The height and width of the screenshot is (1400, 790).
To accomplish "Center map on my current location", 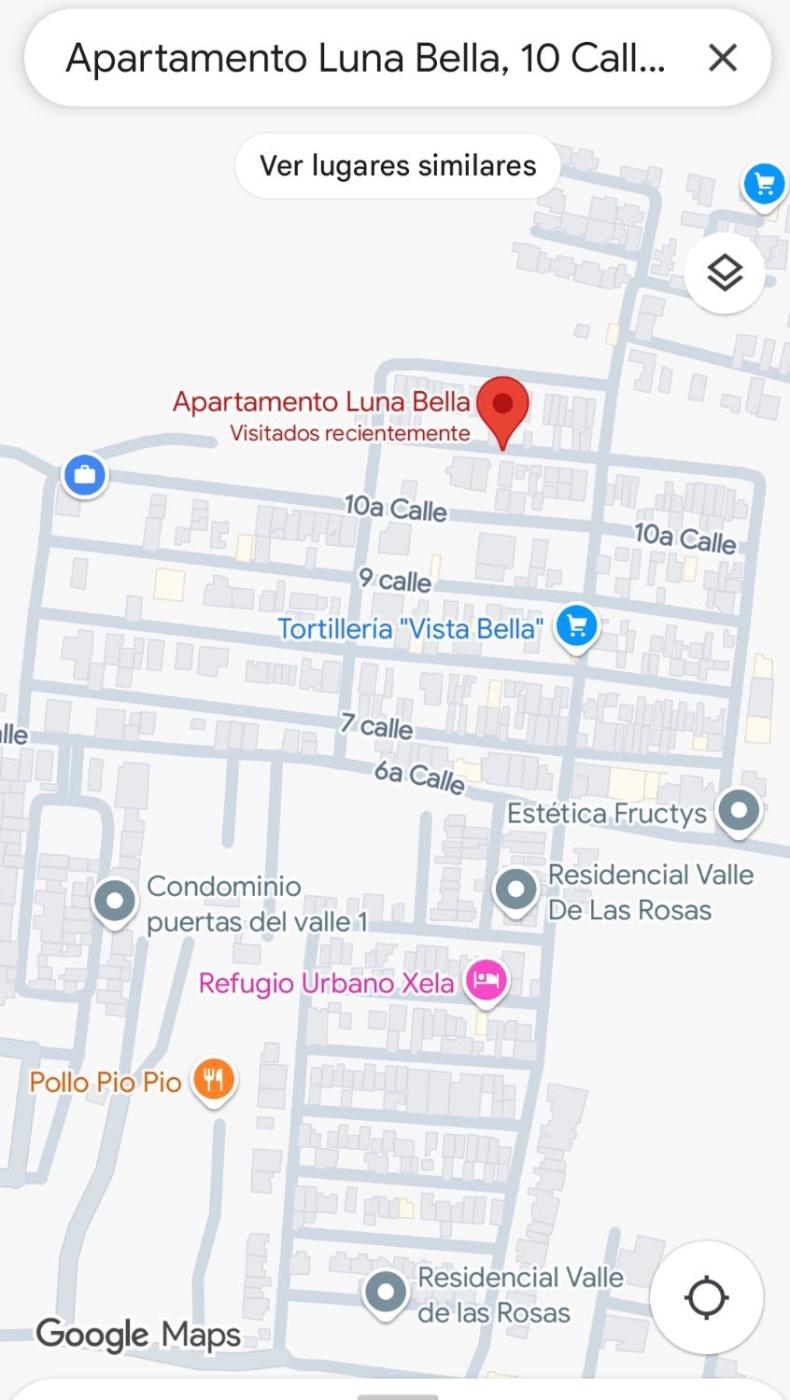I will tap(707, 1297).
